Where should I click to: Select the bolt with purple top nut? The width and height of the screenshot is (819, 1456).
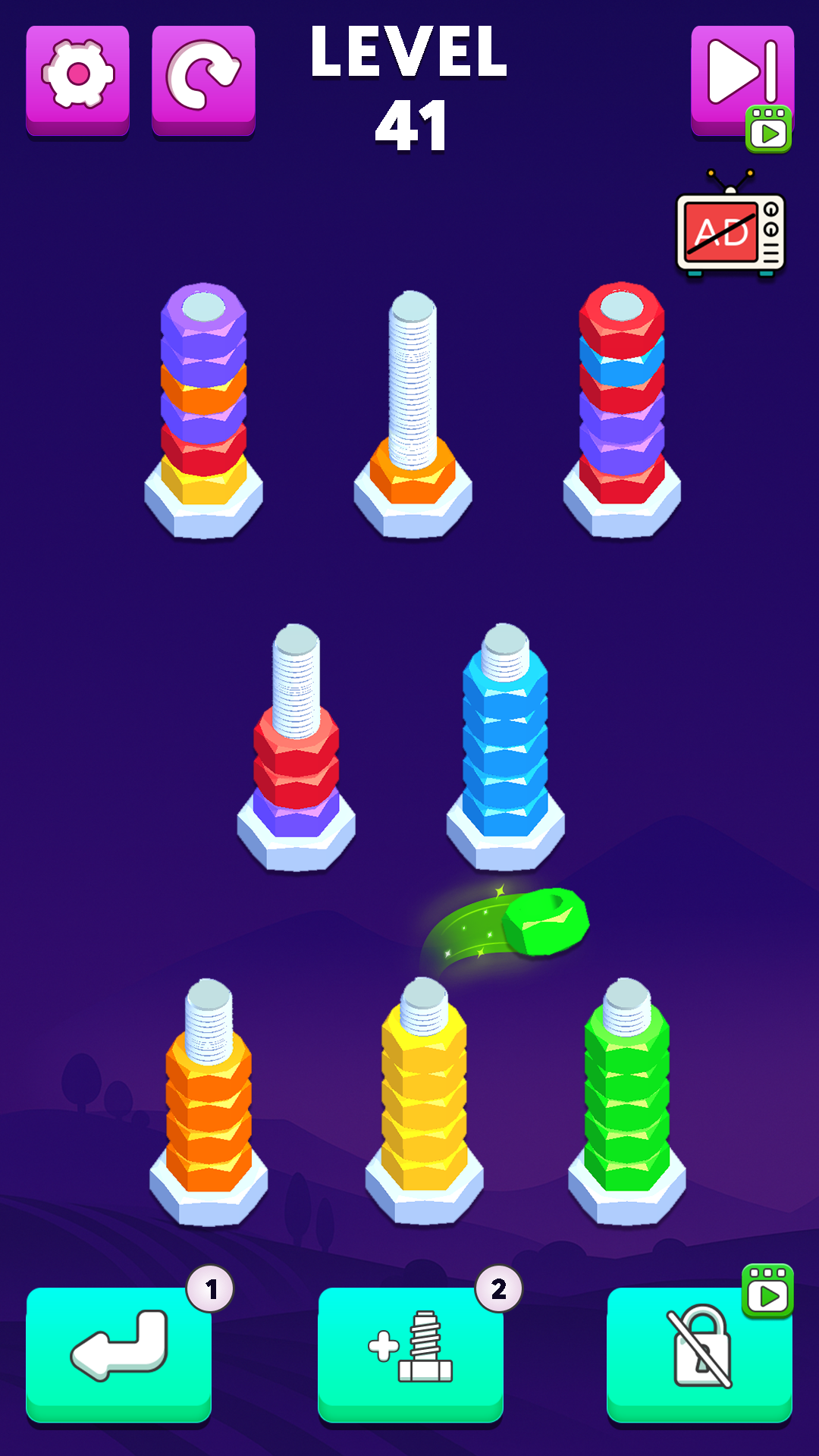coord(203,409)
